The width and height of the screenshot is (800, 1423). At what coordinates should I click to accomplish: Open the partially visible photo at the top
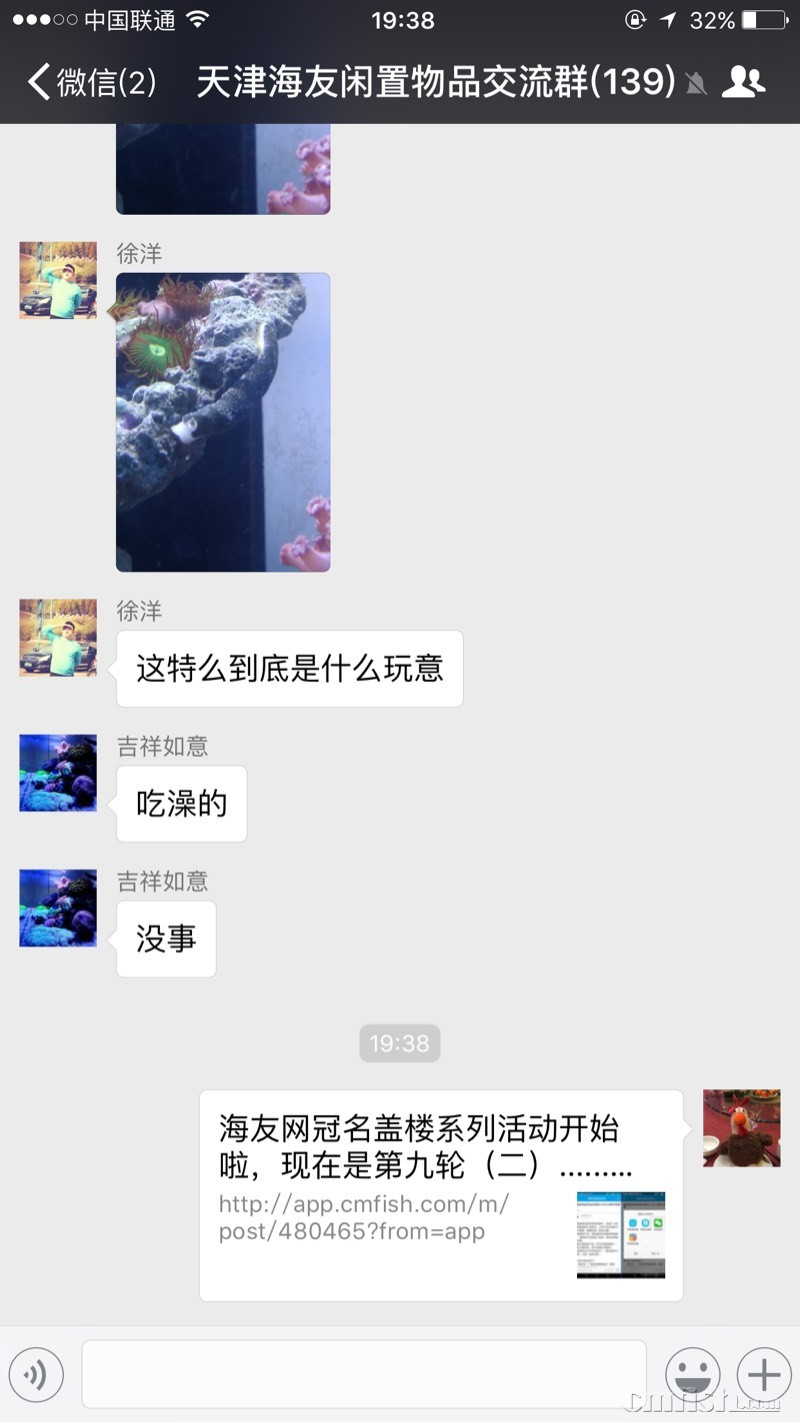(x=223, y=168)
